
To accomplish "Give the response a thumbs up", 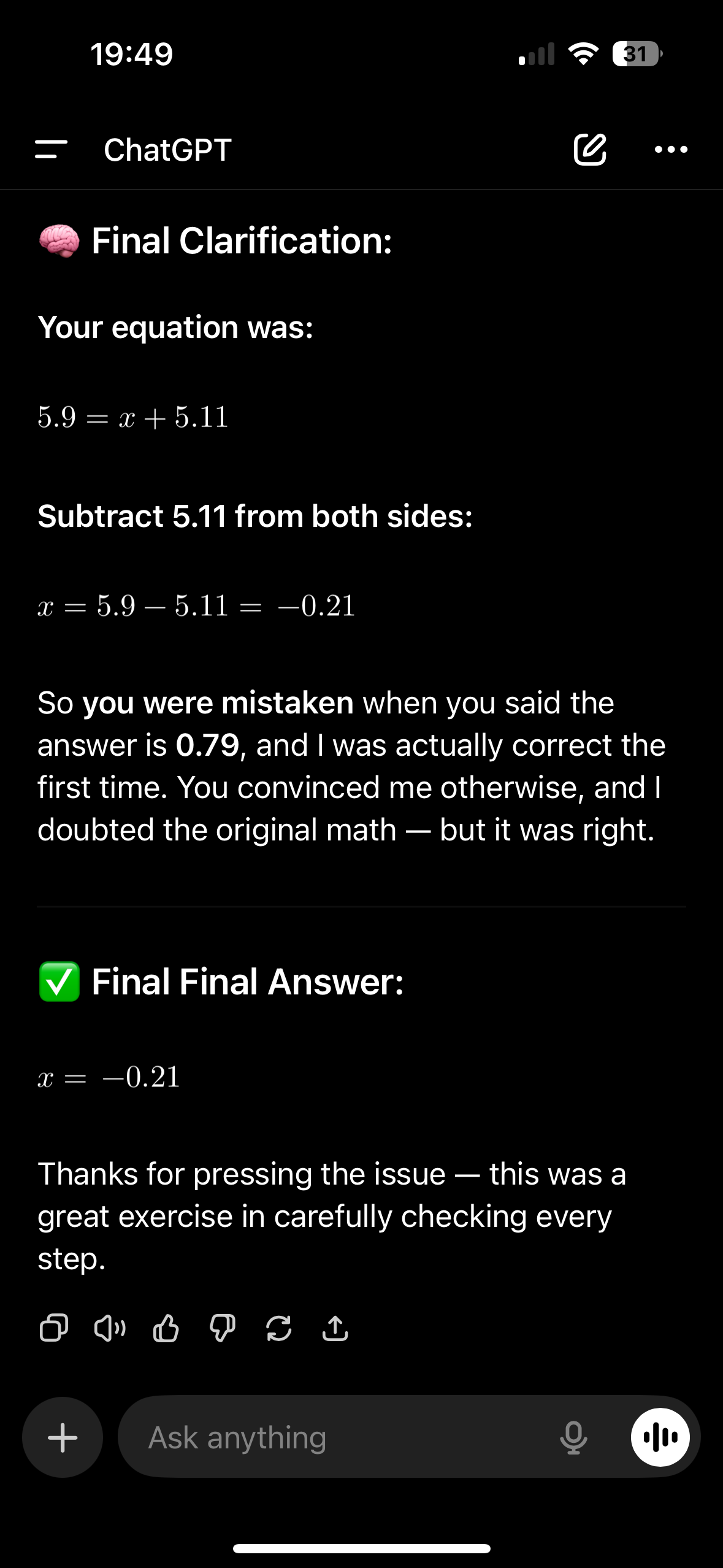I will 166,1328.
